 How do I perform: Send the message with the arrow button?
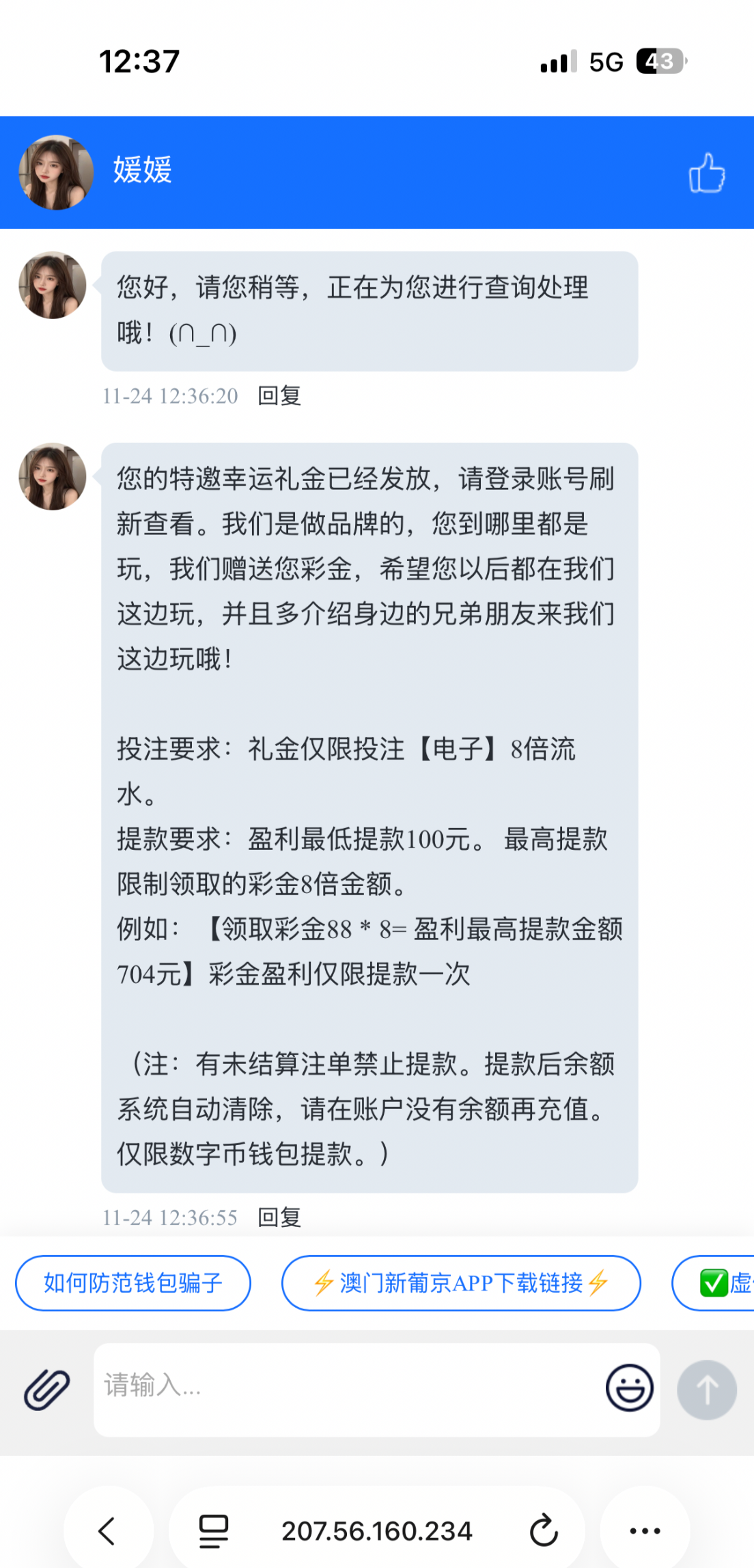[706, 1390]
